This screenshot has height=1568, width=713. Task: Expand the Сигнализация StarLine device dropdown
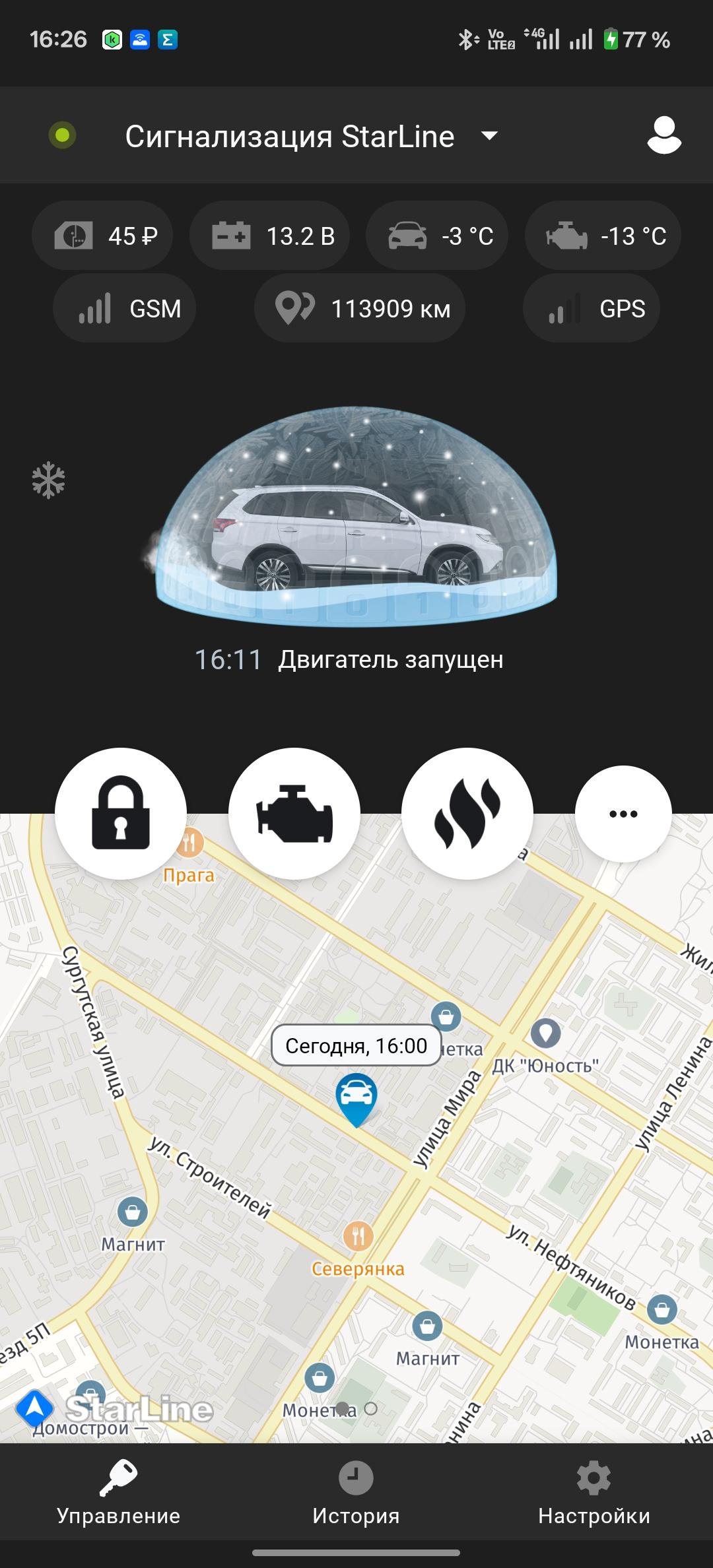pyautogui.click(x=489, y=136)
